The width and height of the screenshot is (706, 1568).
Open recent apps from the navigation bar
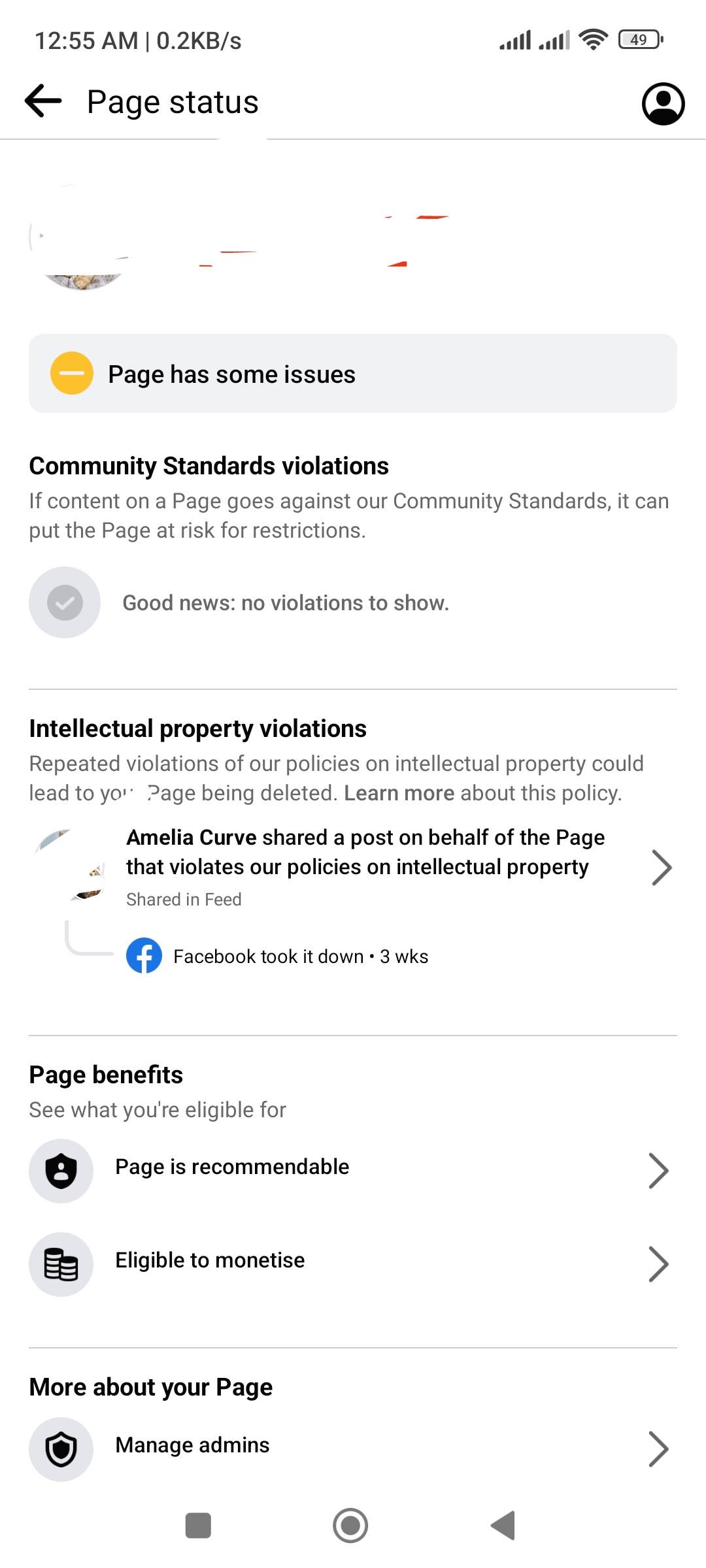pyautogui.click(x=198, y=1526)
